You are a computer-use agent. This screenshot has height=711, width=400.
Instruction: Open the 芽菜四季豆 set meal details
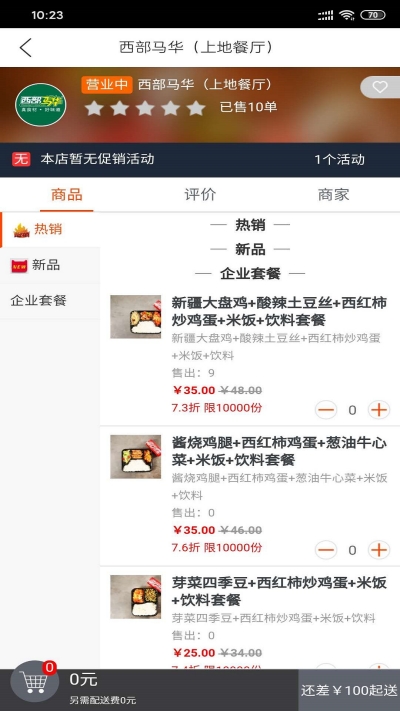coord(278,592)
